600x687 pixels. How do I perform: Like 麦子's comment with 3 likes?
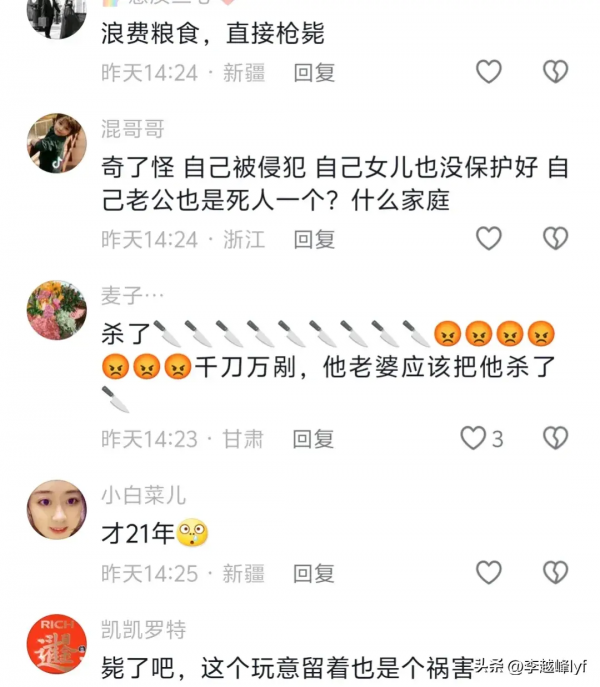point(473,437)
